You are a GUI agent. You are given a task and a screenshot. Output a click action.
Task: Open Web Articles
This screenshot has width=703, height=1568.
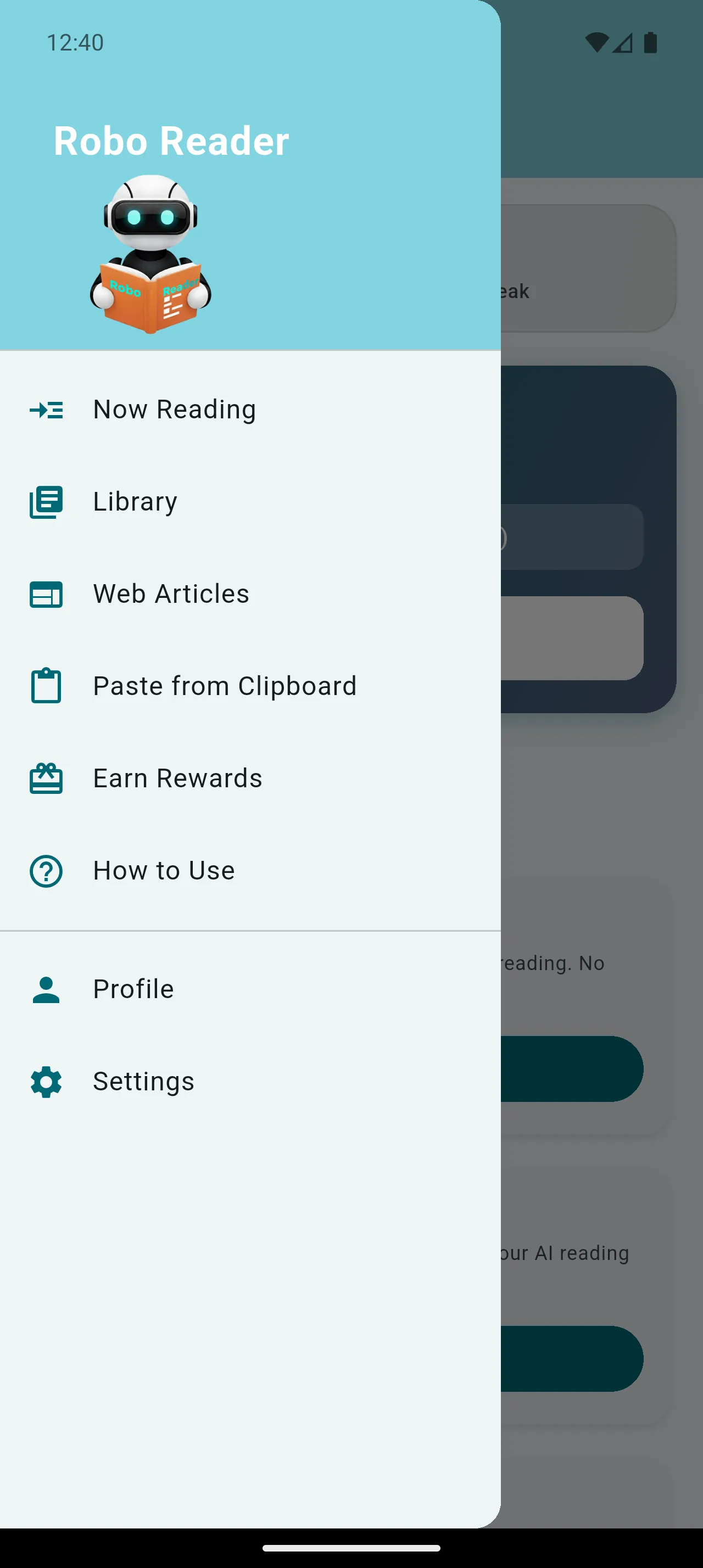(x=170, y=595)
